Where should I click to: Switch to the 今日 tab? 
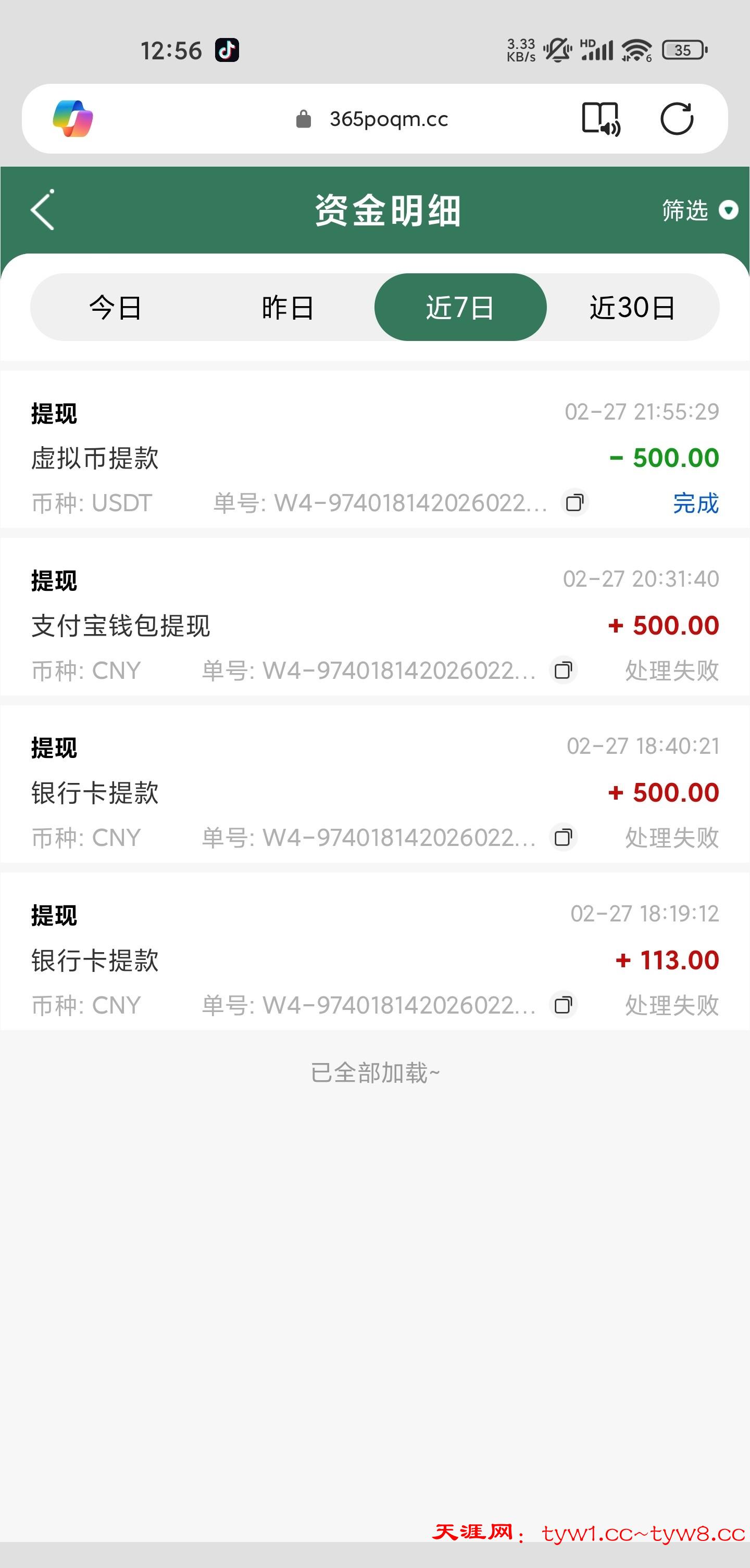coord(116,307)
